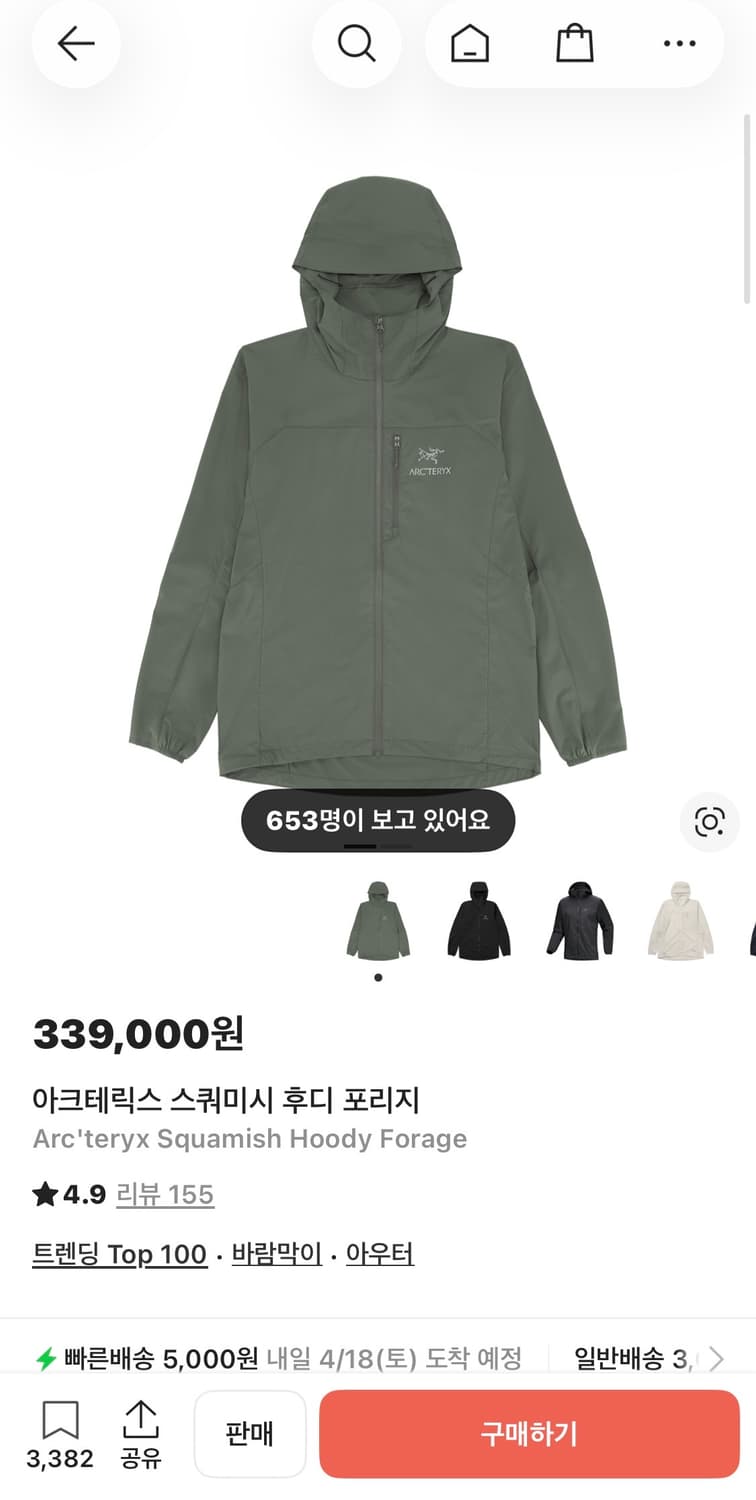Open the shopping bag icon
This screenshot has width=756, height=1500.
573,43
